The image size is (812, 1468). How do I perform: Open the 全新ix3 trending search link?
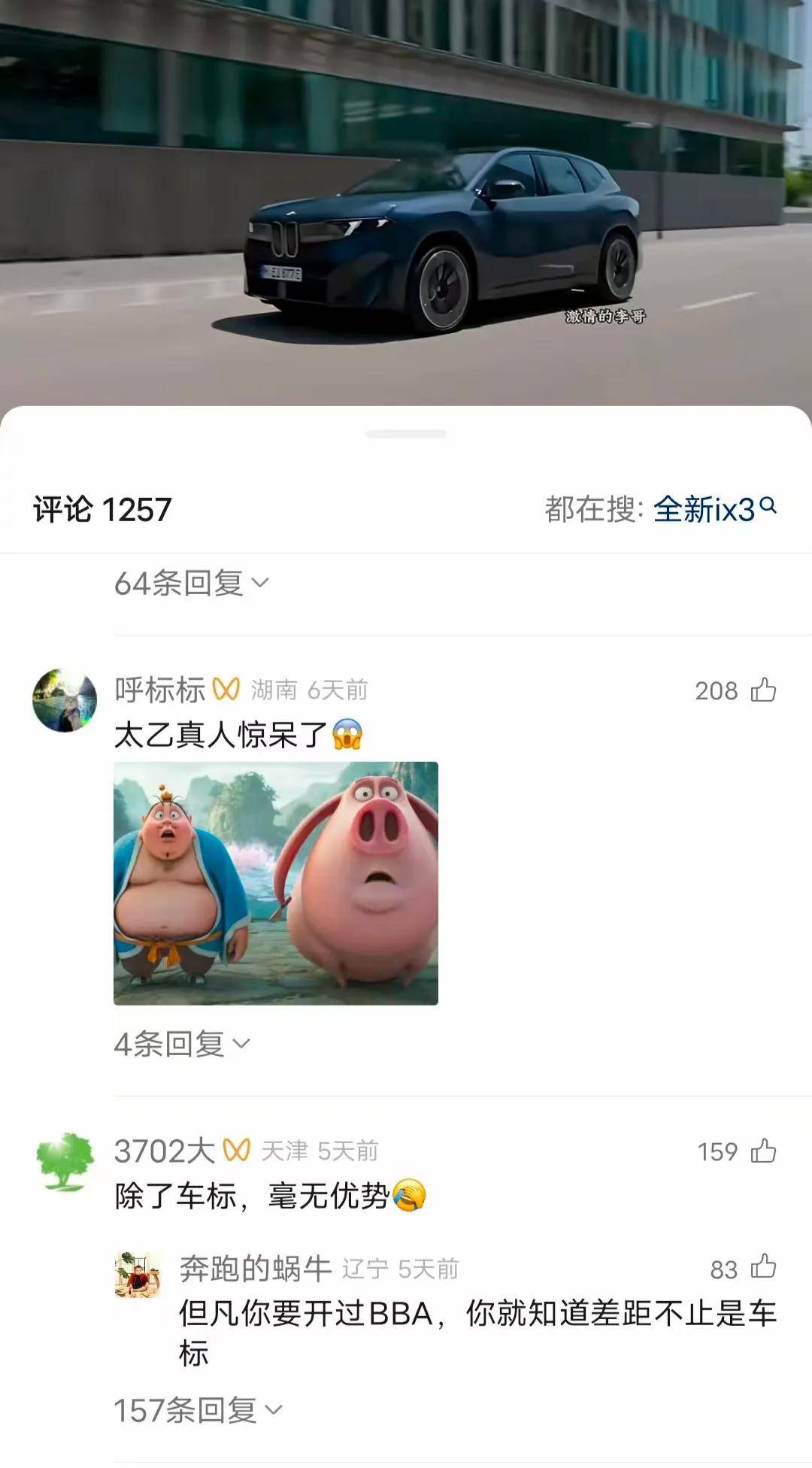[x=704, y=508]
